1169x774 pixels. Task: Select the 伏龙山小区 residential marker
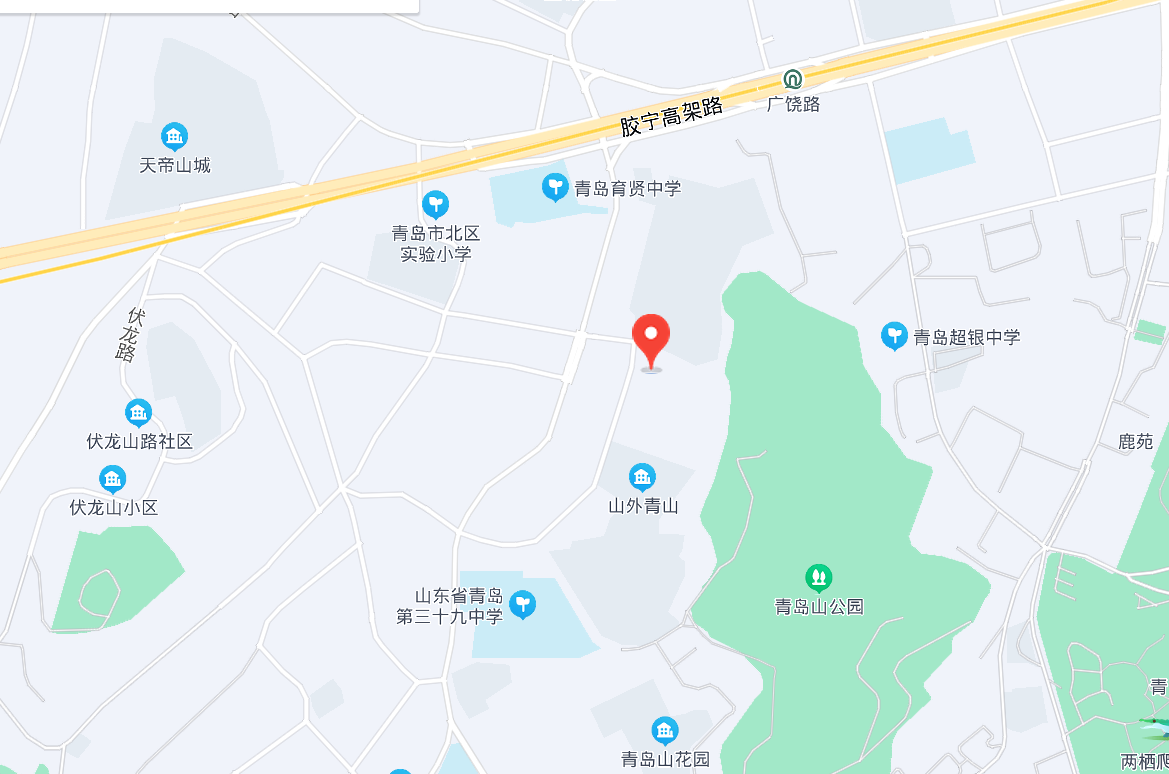tap(113, 479)
